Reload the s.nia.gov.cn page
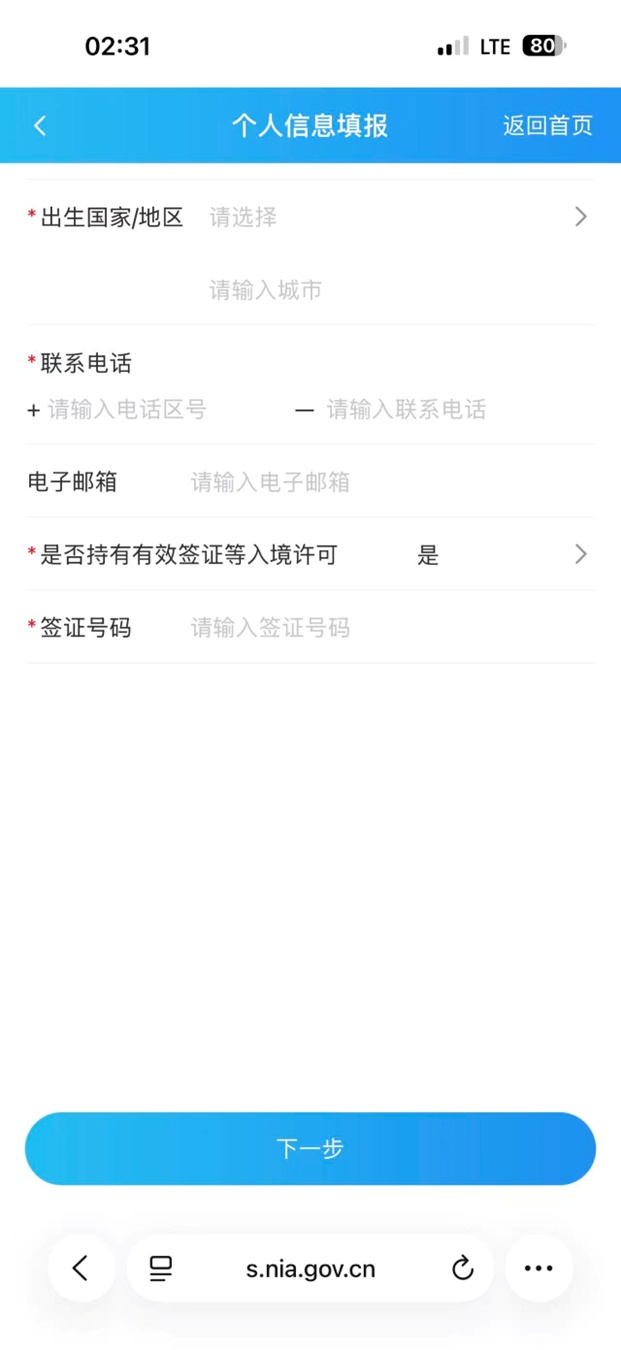Viewport: 621px width, 1350px height. (462, 1268)
